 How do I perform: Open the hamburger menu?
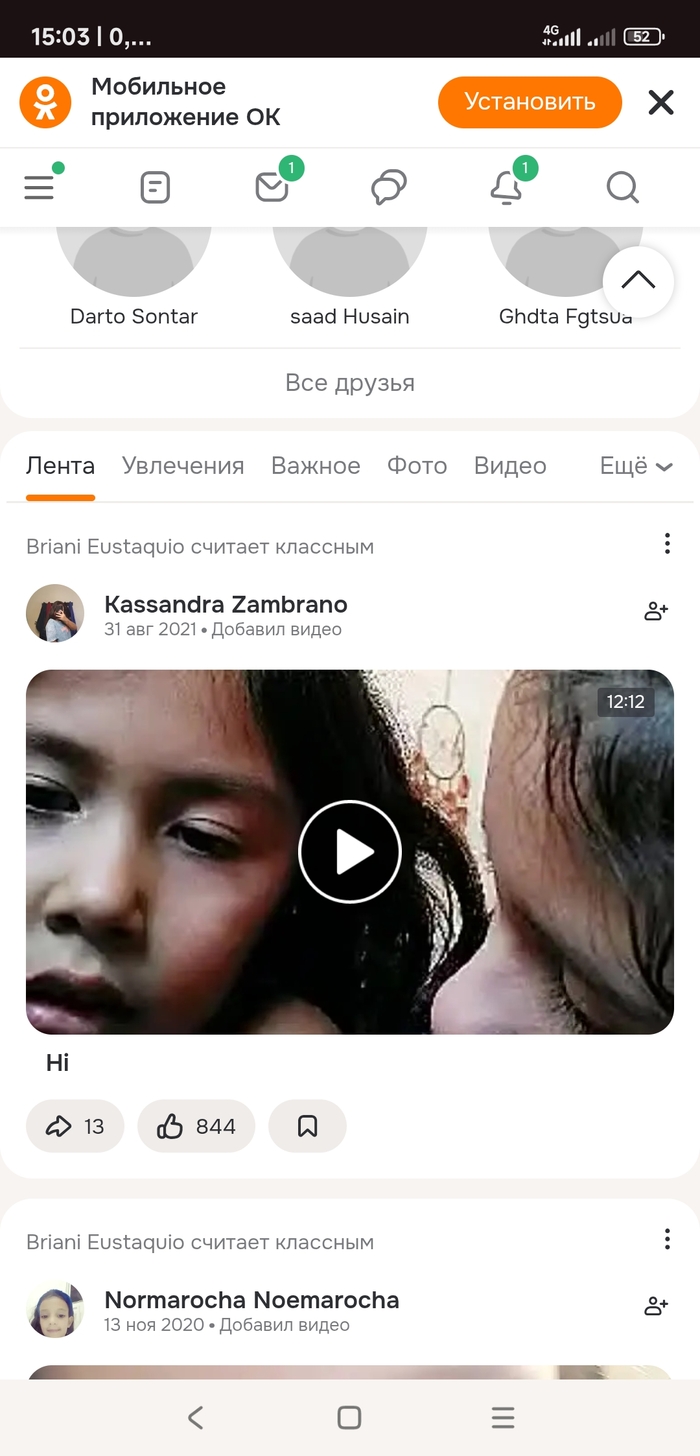[x=39, y=188]
